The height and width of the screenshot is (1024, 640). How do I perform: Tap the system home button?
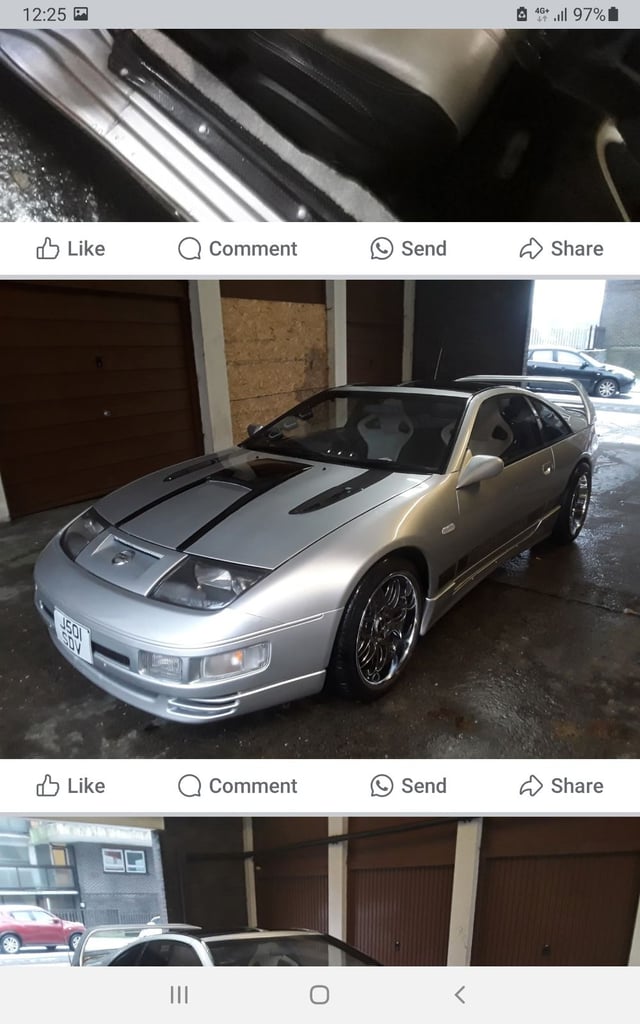click(x=319, y=995)
